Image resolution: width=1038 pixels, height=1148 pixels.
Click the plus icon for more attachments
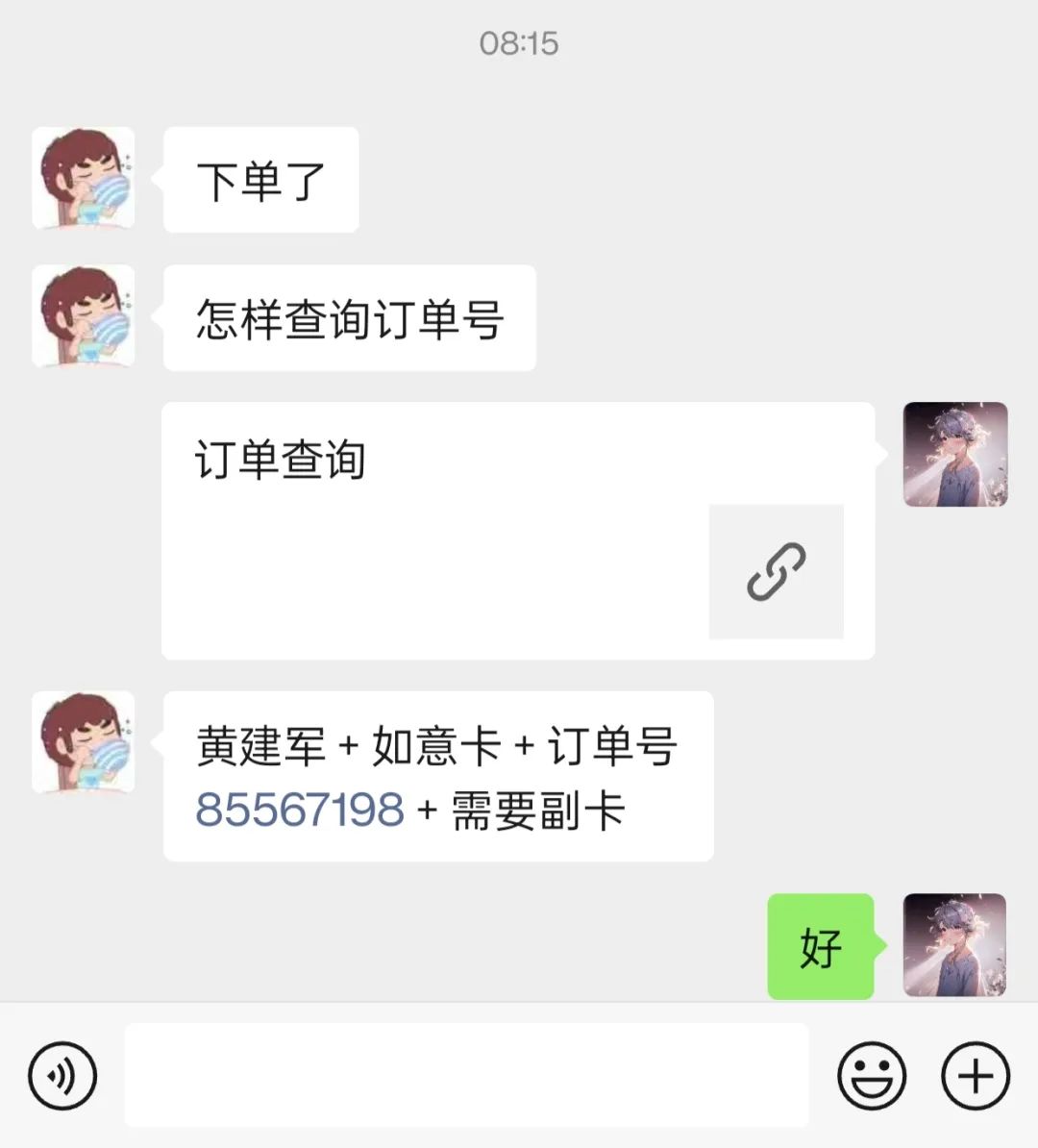click(x=975, y=1074)
